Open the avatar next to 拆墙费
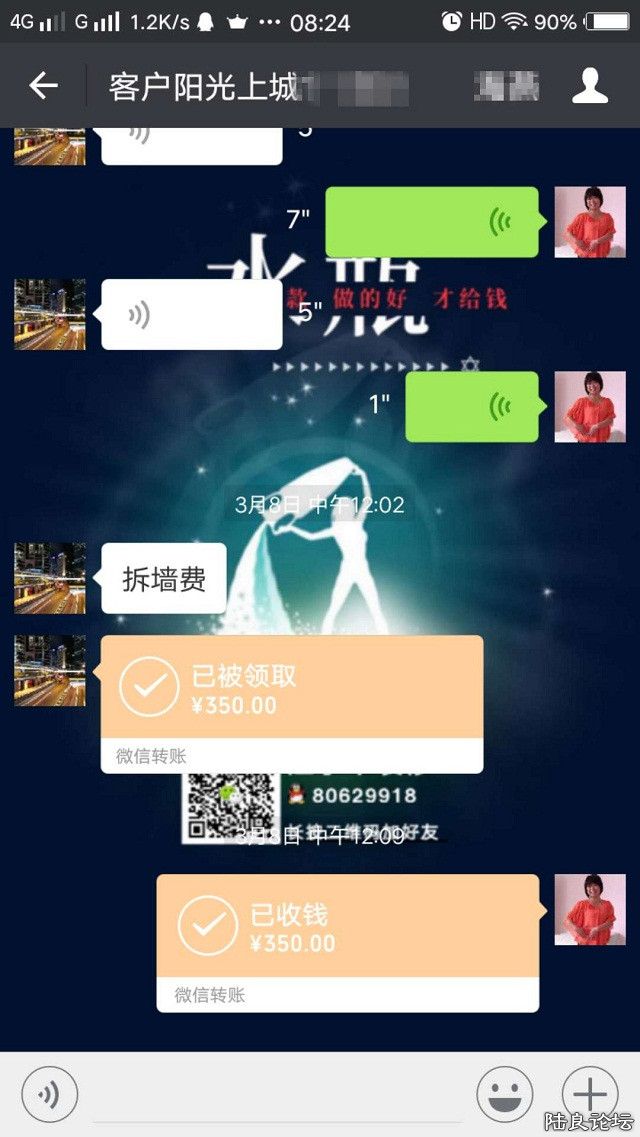Screen dimensions: 640x1137 [x=50, y=578]
